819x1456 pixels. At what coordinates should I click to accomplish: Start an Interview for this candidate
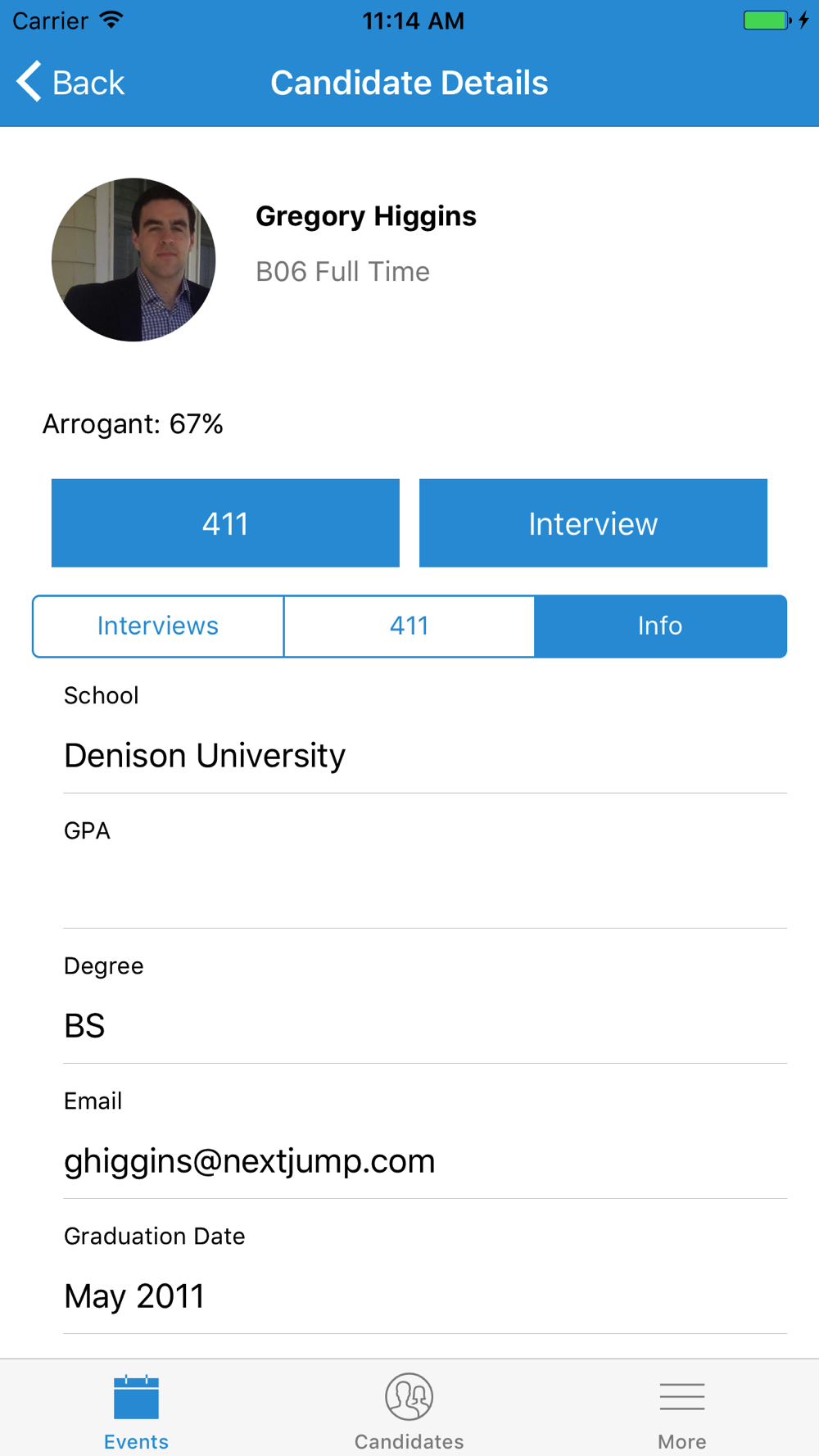point(593,523)
